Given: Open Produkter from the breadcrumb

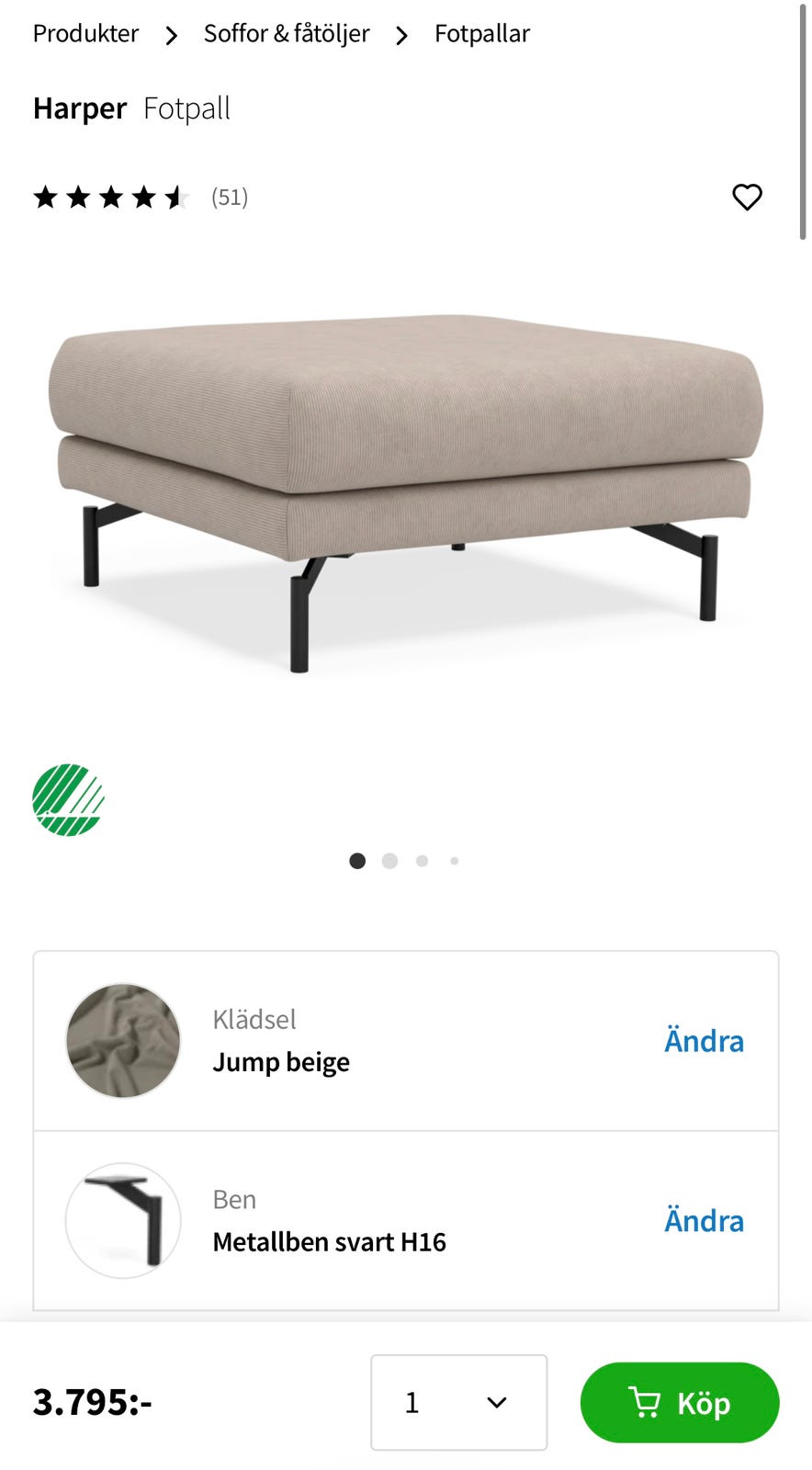Looking at the screenshot, I should point(85,35).
